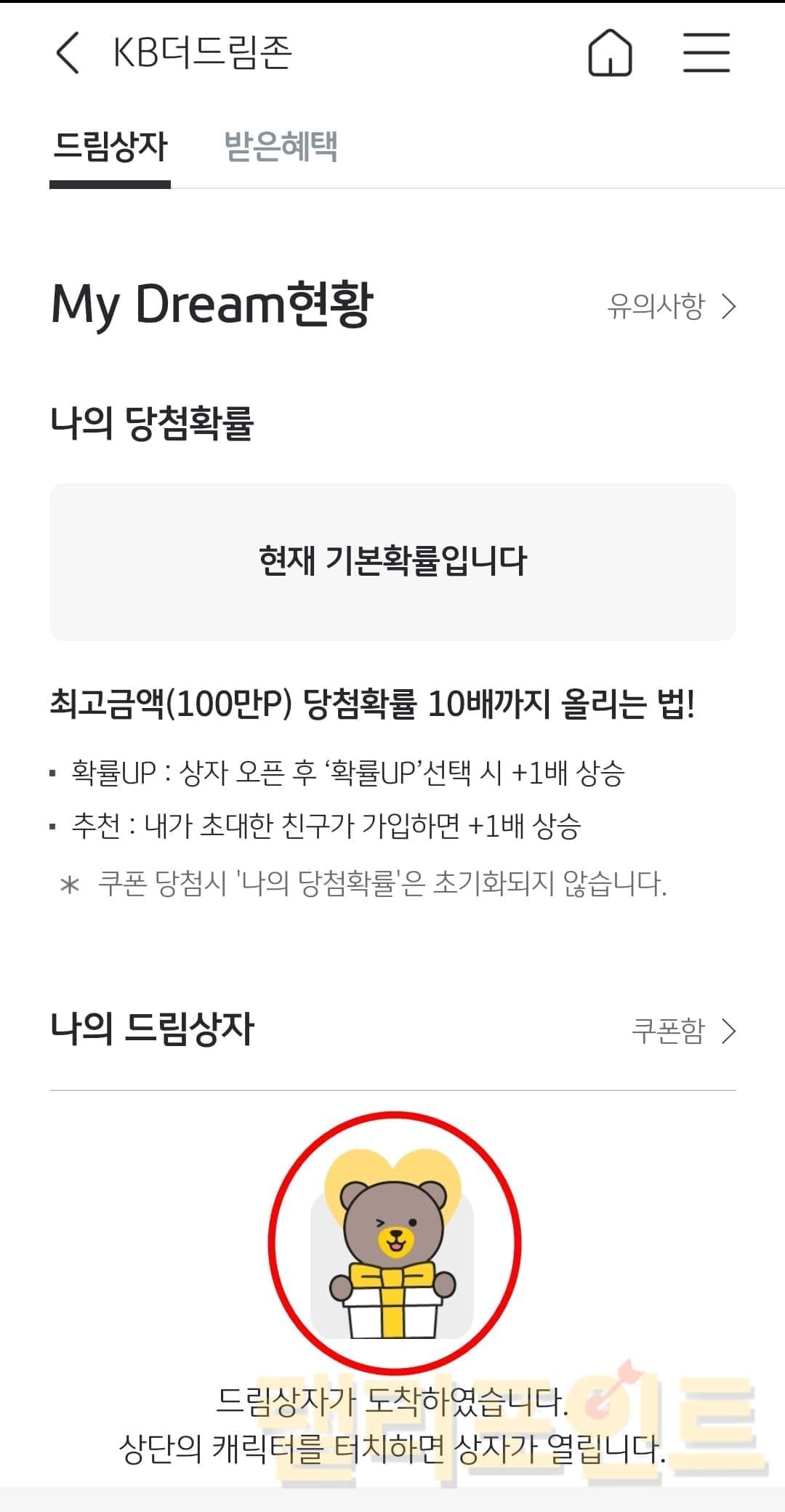Select the 드림상자 tab
This screenshot has width=785, height=1512.
110,146
